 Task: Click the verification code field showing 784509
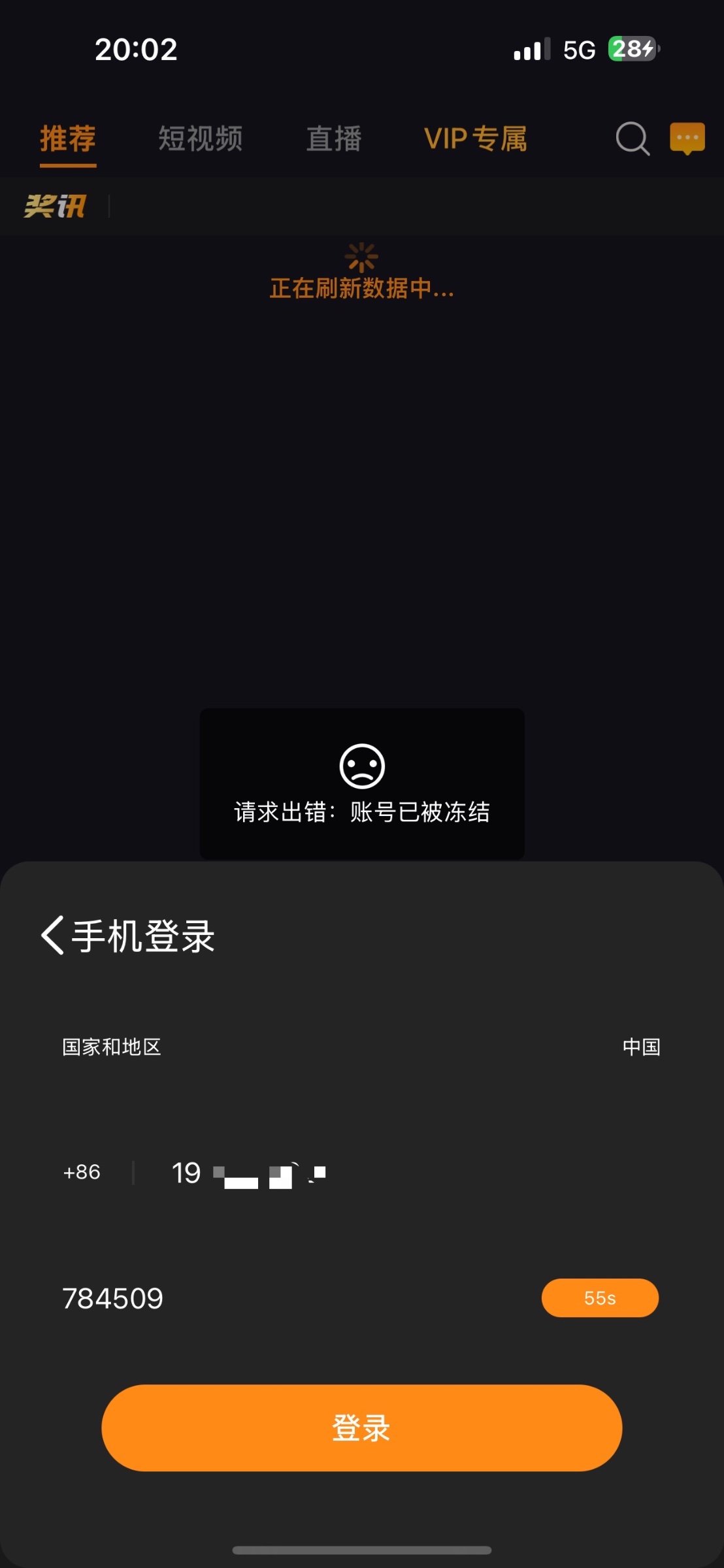pyautogui.click(x=112, y=1298)
